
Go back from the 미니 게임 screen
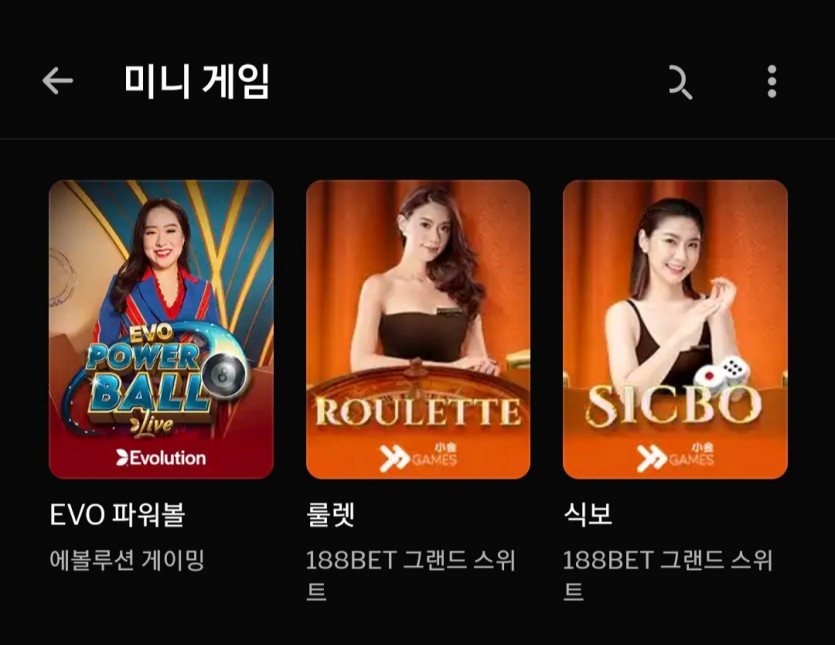(58, 81)
